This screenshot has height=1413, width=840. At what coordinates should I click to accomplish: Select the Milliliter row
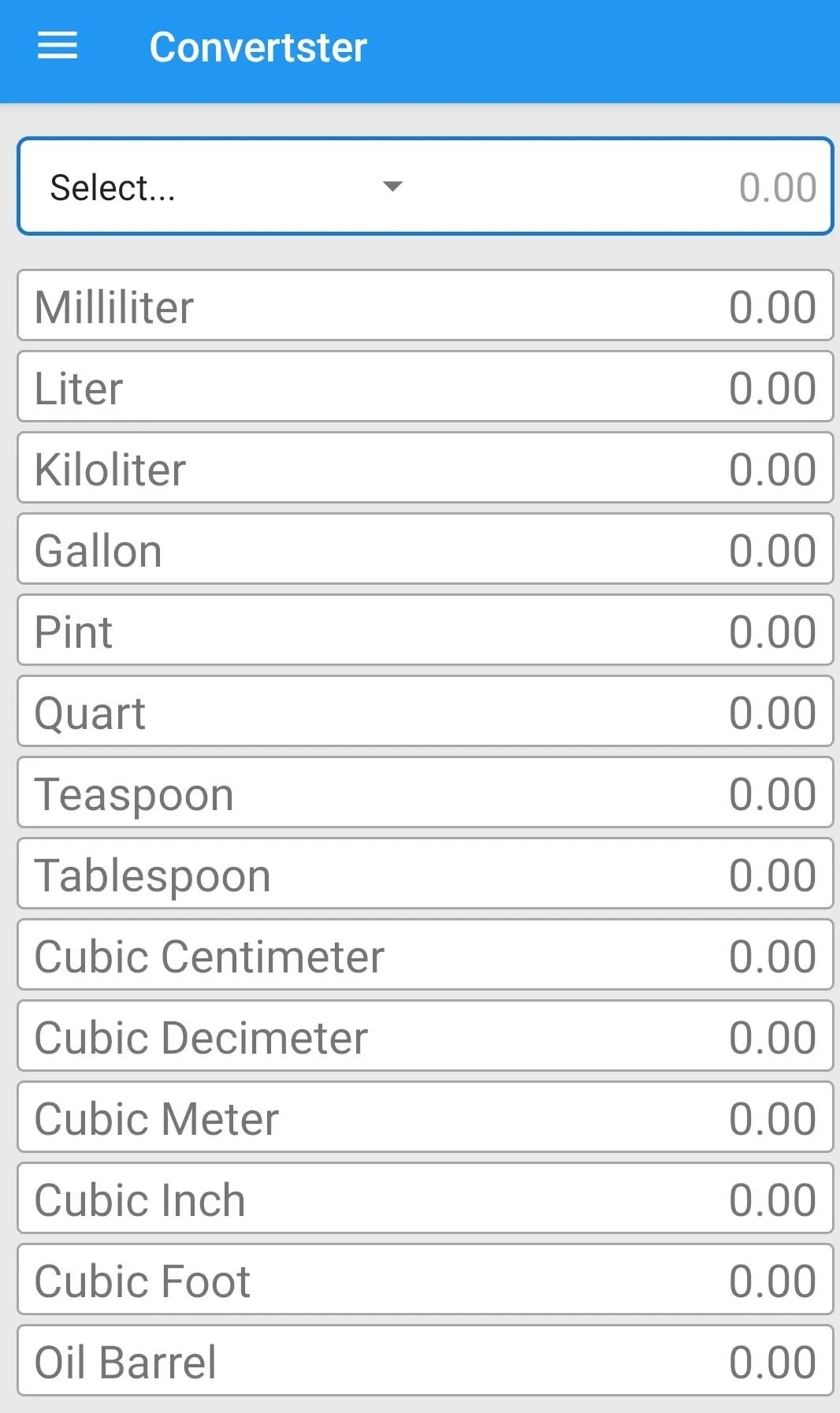coord(426,306)
